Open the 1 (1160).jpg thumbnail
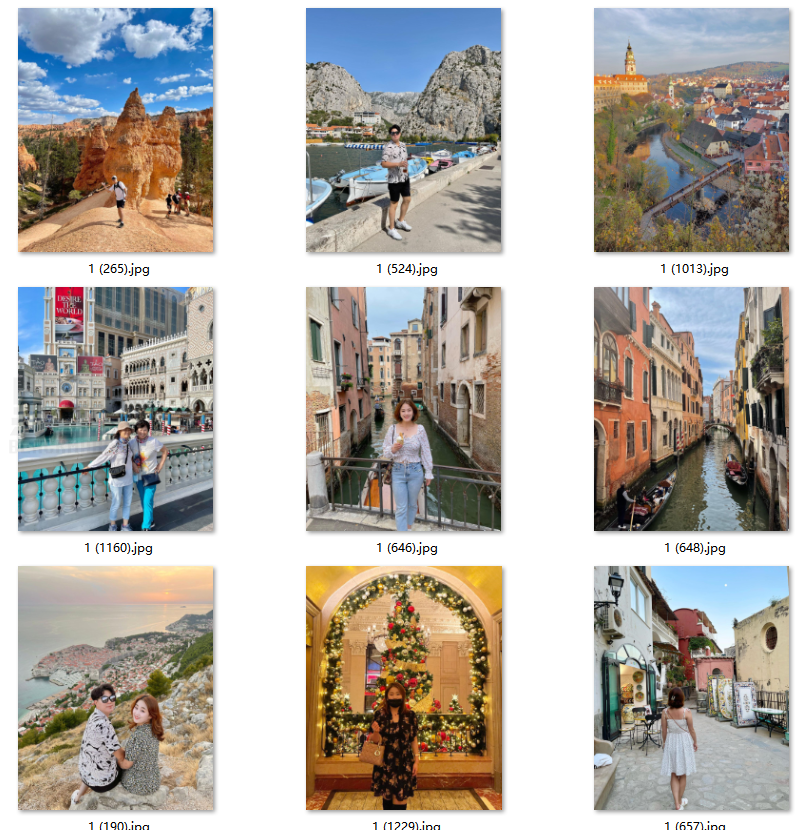 pyautogui.click(x=115, y=409)
